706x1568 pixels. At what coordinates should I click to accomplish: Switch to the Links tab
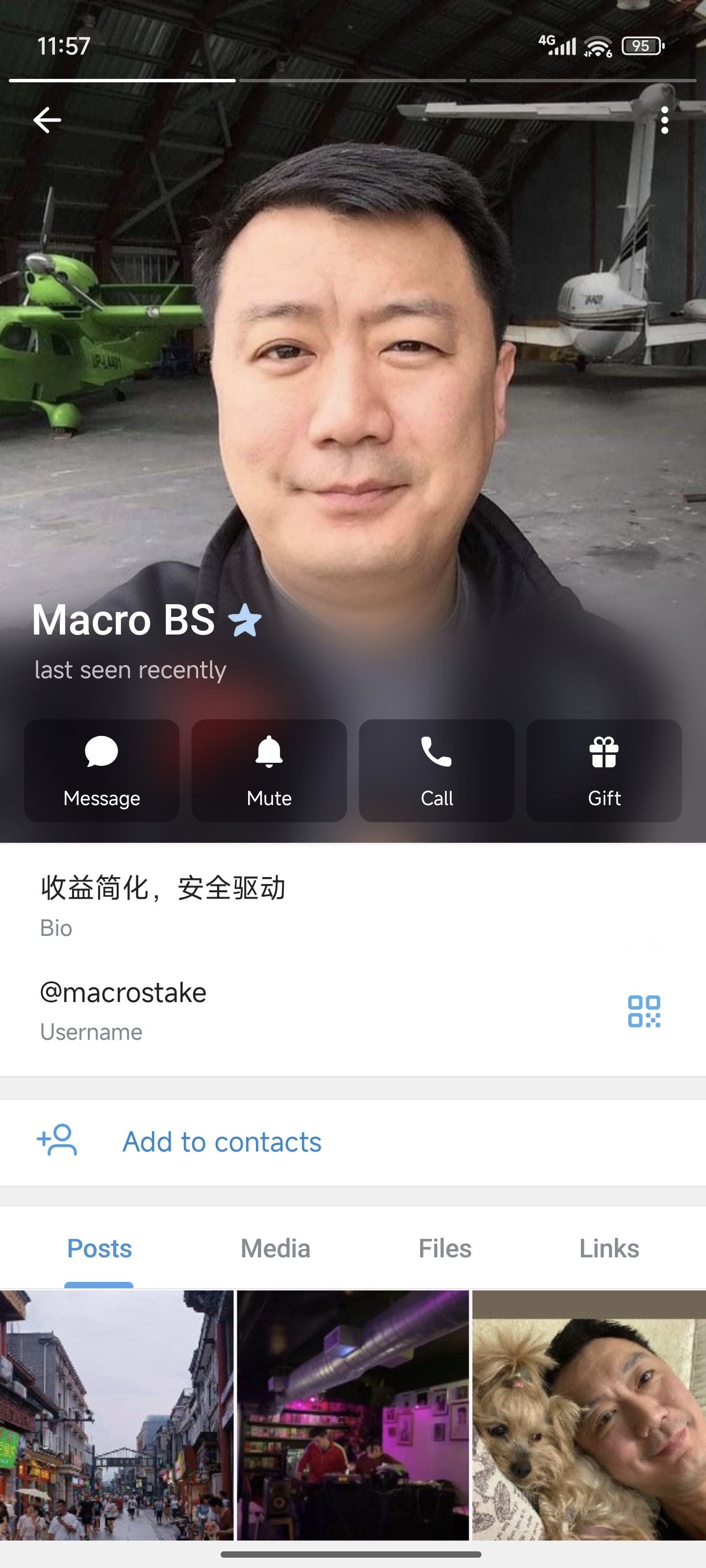608,1249
